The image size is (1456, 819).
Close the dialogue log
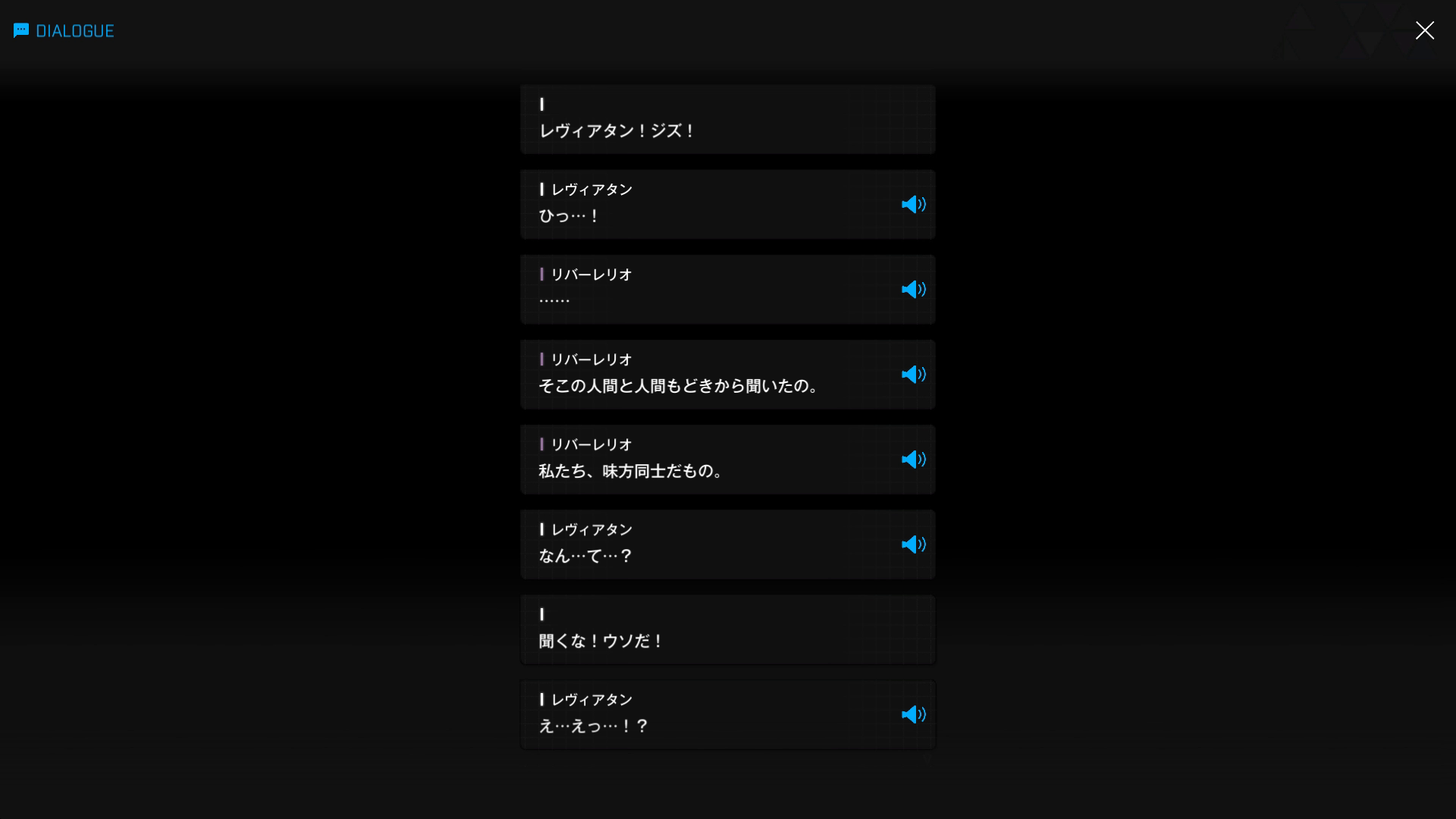tap(1424, 30)
